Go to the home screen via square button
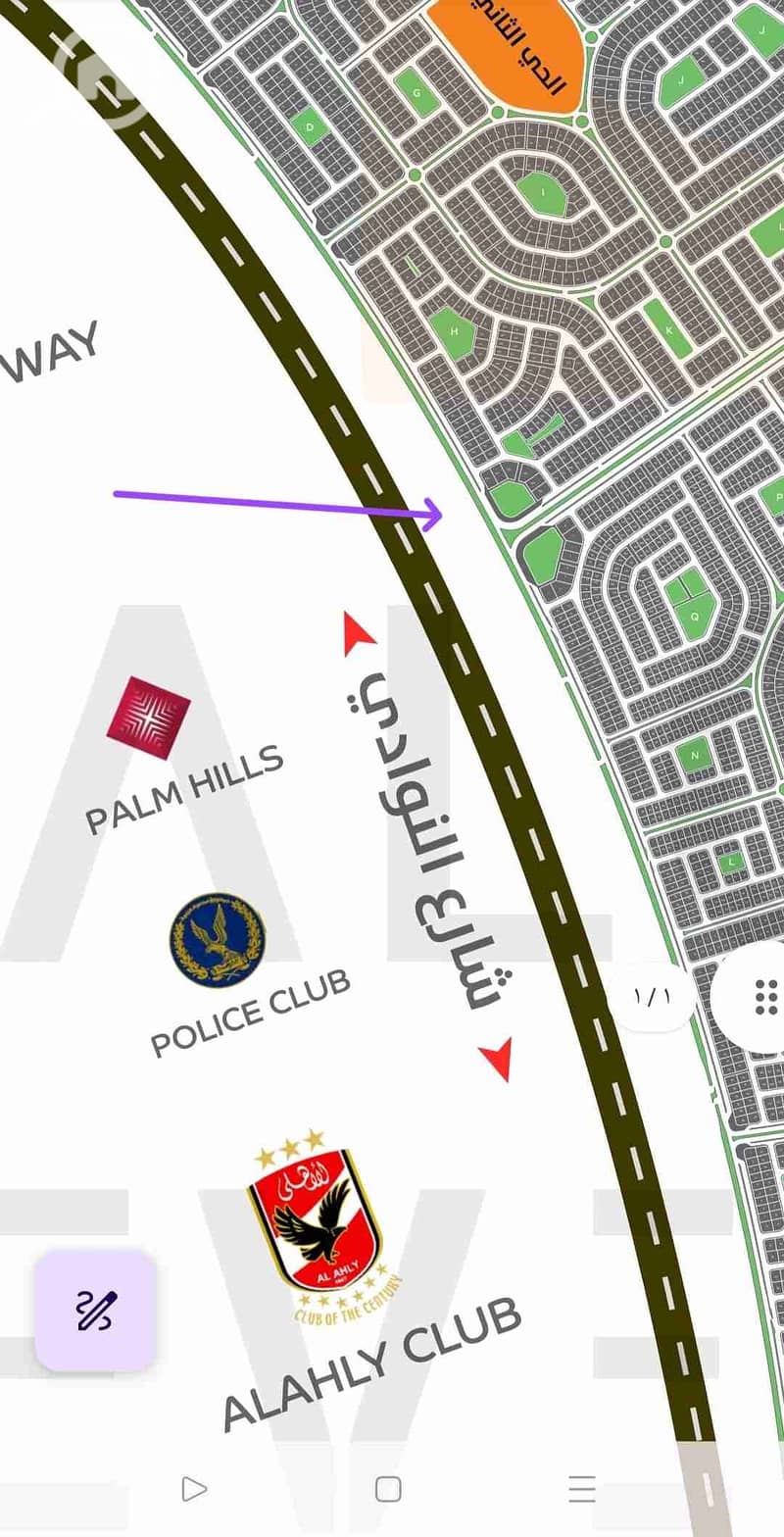Viewport: 784px width, 1537px height. (388, 1490)
